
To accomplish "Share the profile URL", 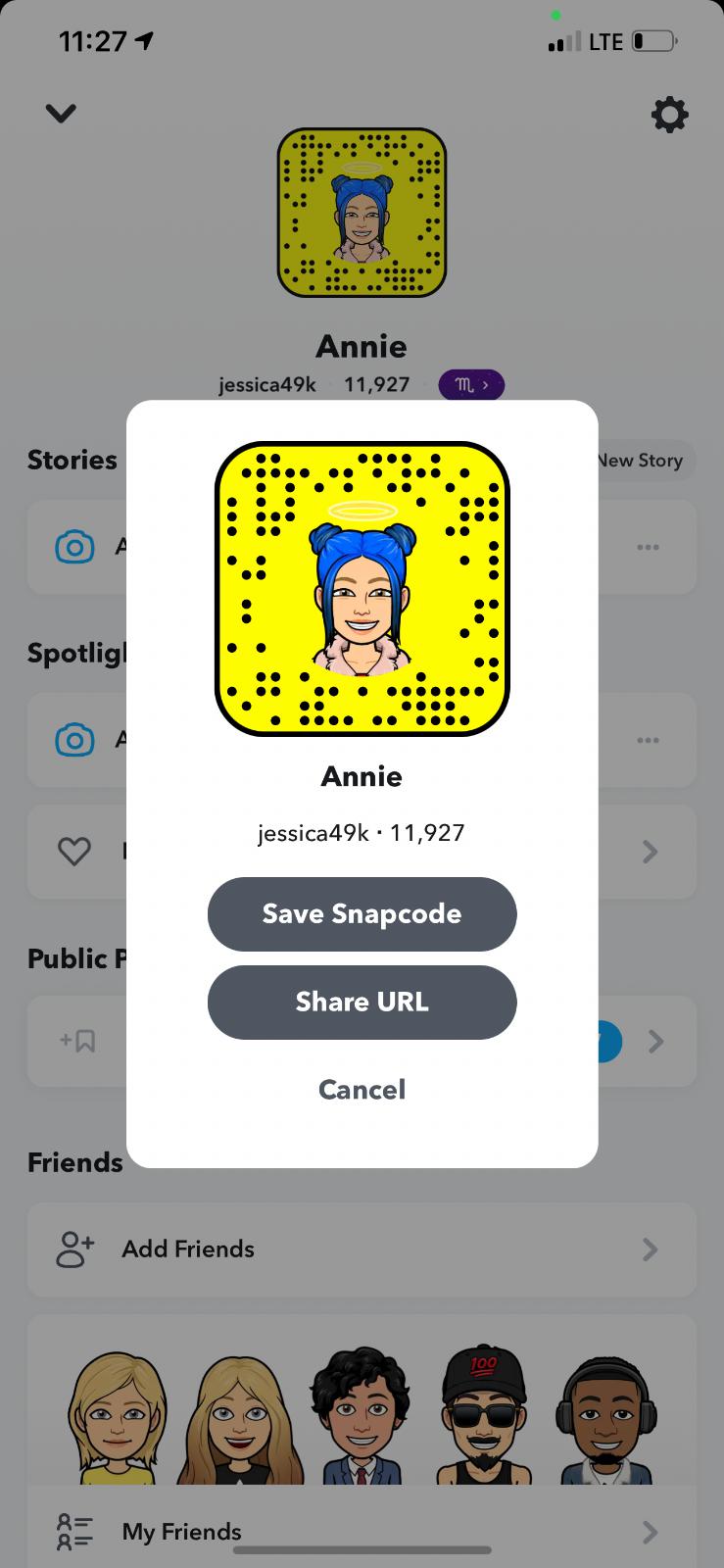I will [x=362, y=1002].
